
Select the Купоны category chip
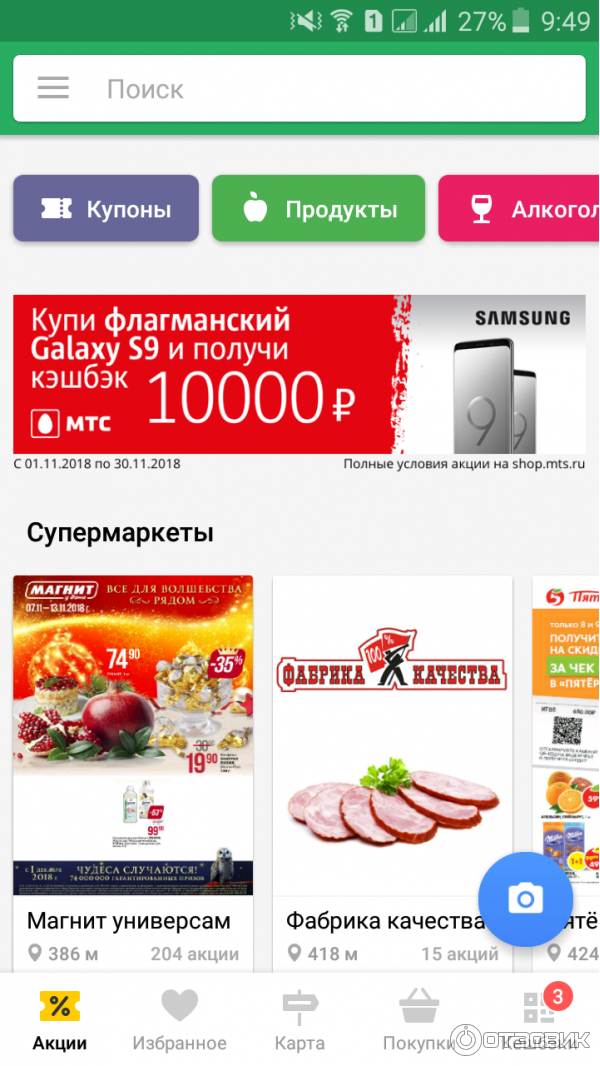point(106,209)
